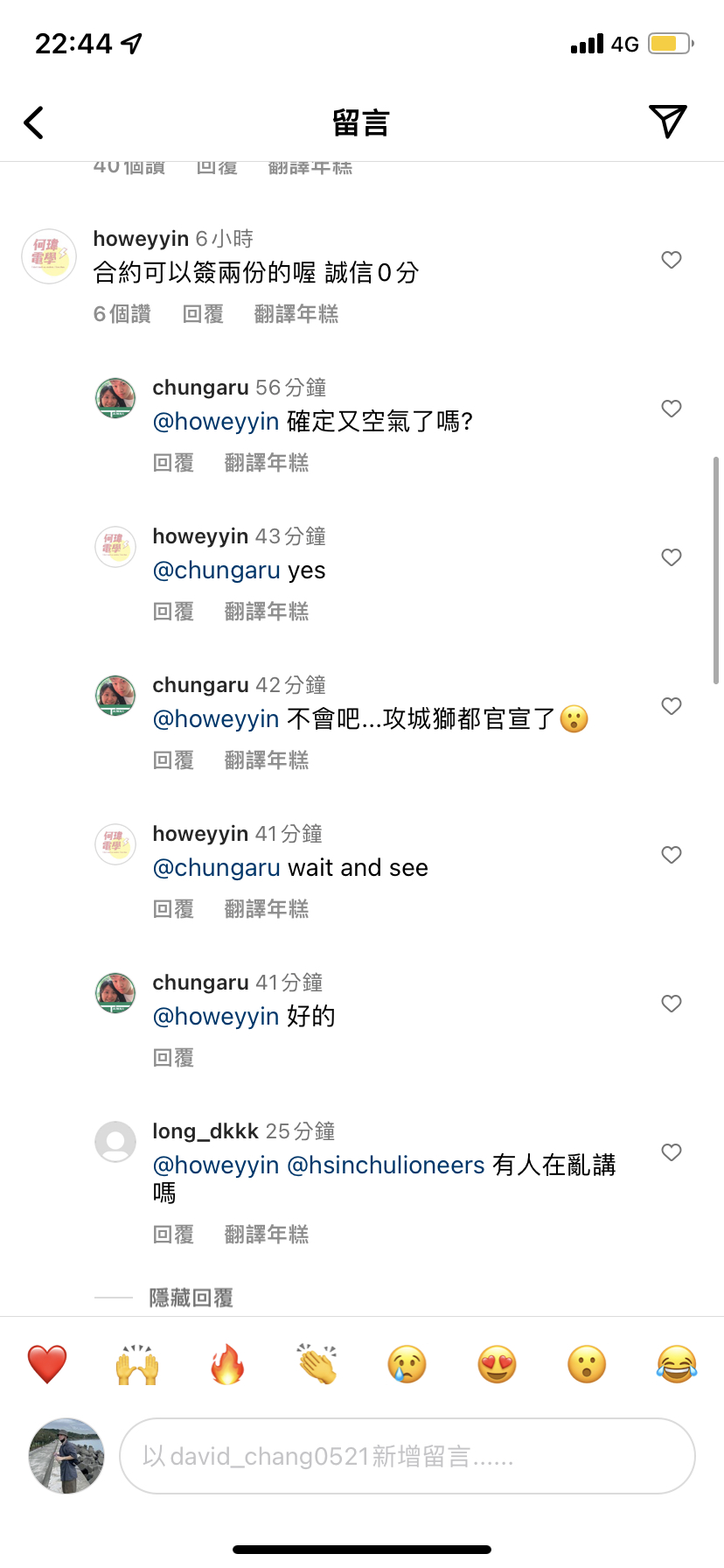This screenshot has height=1568, width=724.
Task: Insert the laughing-crying emoji quick reaction
Action: (x=677, y=1364)
